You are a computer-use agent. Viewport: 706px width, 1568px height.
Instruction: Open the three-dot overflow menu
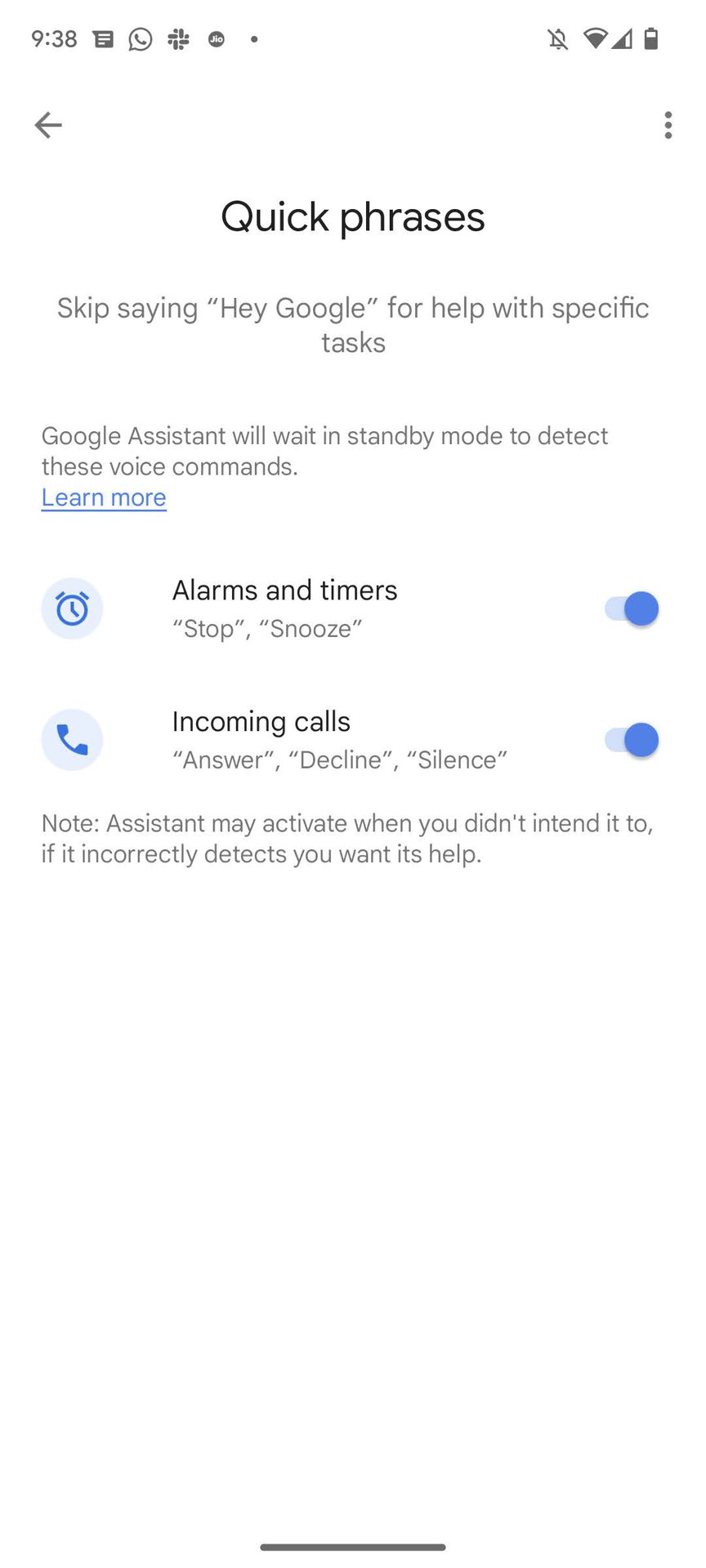(668, 125)
